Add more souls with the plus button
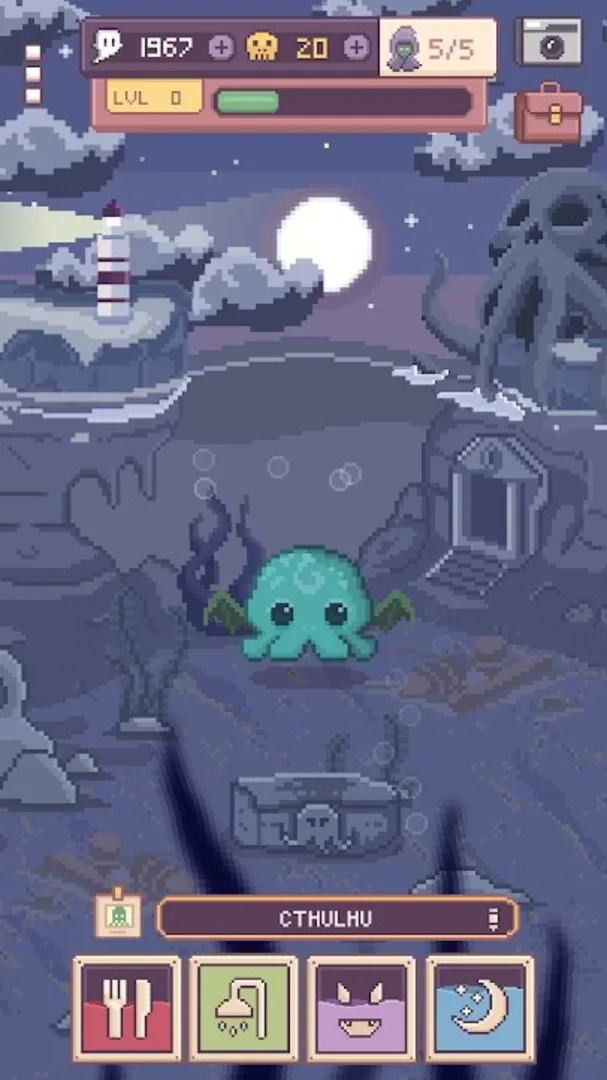The height and width of the screenshot is (1080, 607). tap(222, 47)
